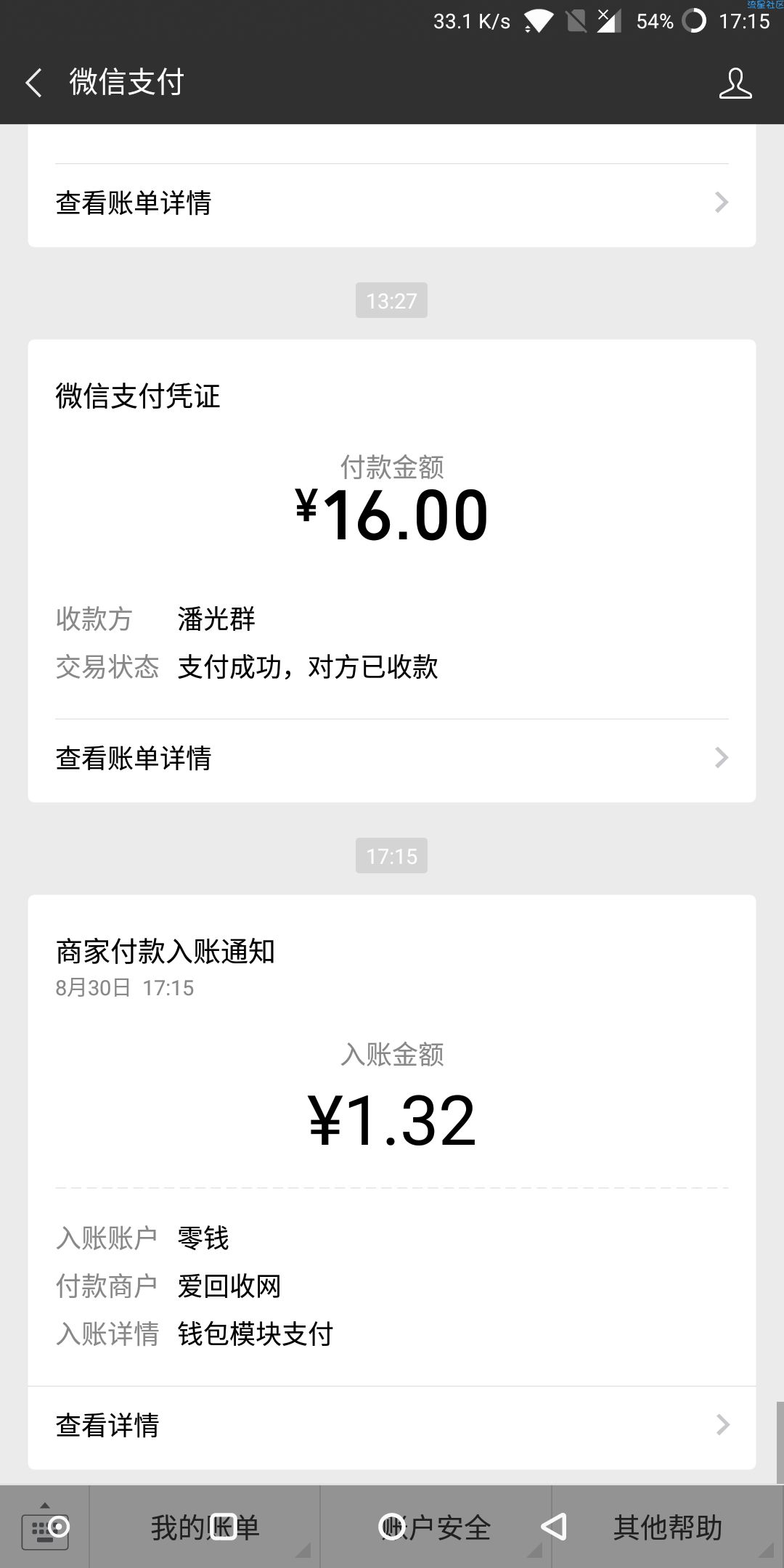
Task: Open 查看账单详情 for the ¥16.00 payment
Action: pos(392,759)
